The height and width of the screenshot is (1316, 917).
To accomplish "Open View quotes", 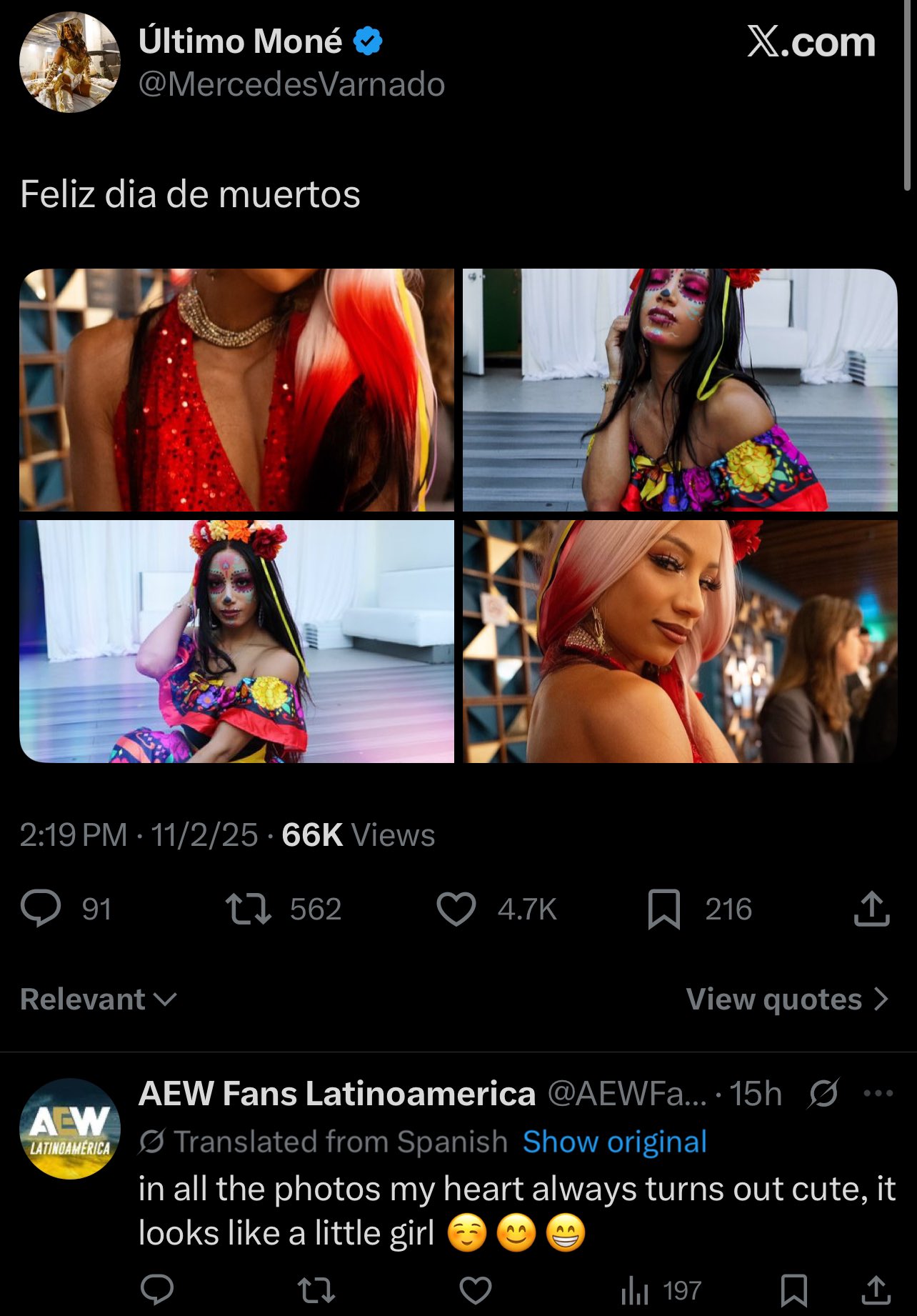I will (x=786, y=999).
